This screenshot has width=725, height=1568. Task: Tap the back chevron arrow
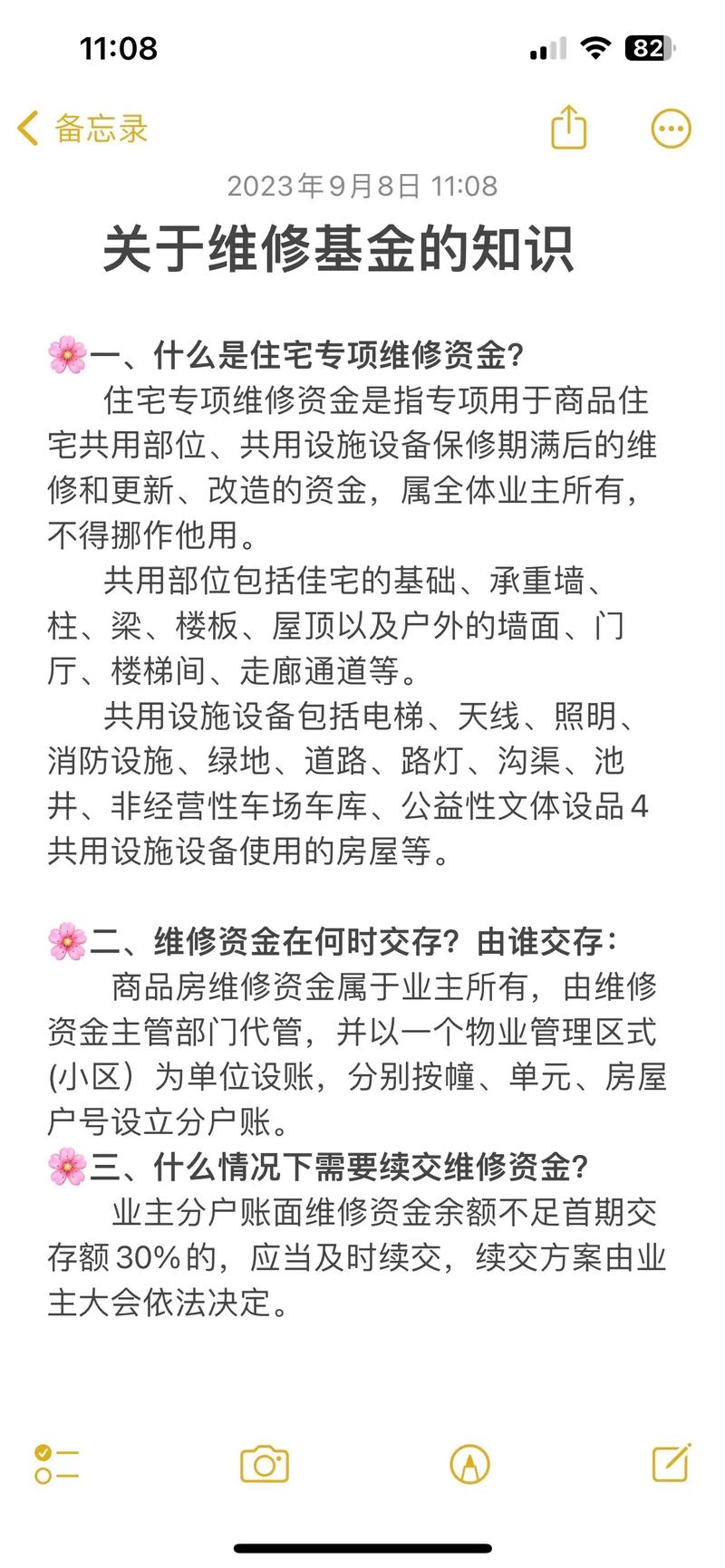click(27, 128)
